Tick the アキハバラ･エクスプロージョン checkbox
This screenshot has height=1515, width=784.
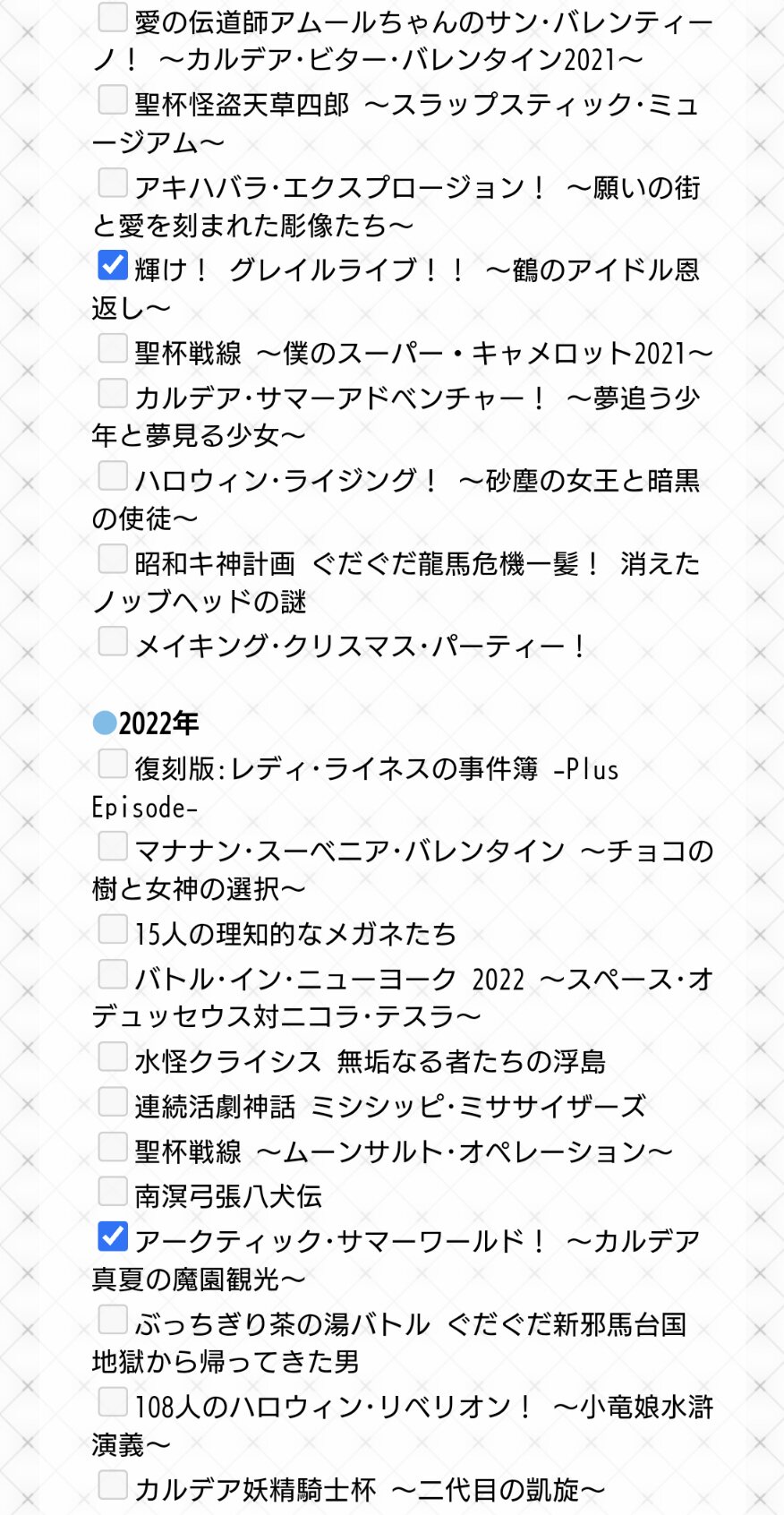[x=112, y=183]
